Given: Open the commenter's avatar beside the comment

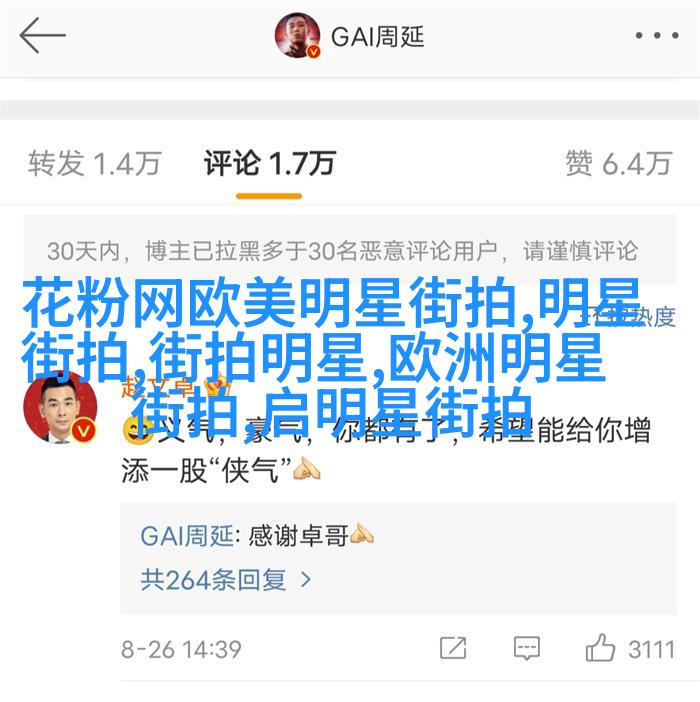Looking at the screenshot, I should tap(61, 408).
